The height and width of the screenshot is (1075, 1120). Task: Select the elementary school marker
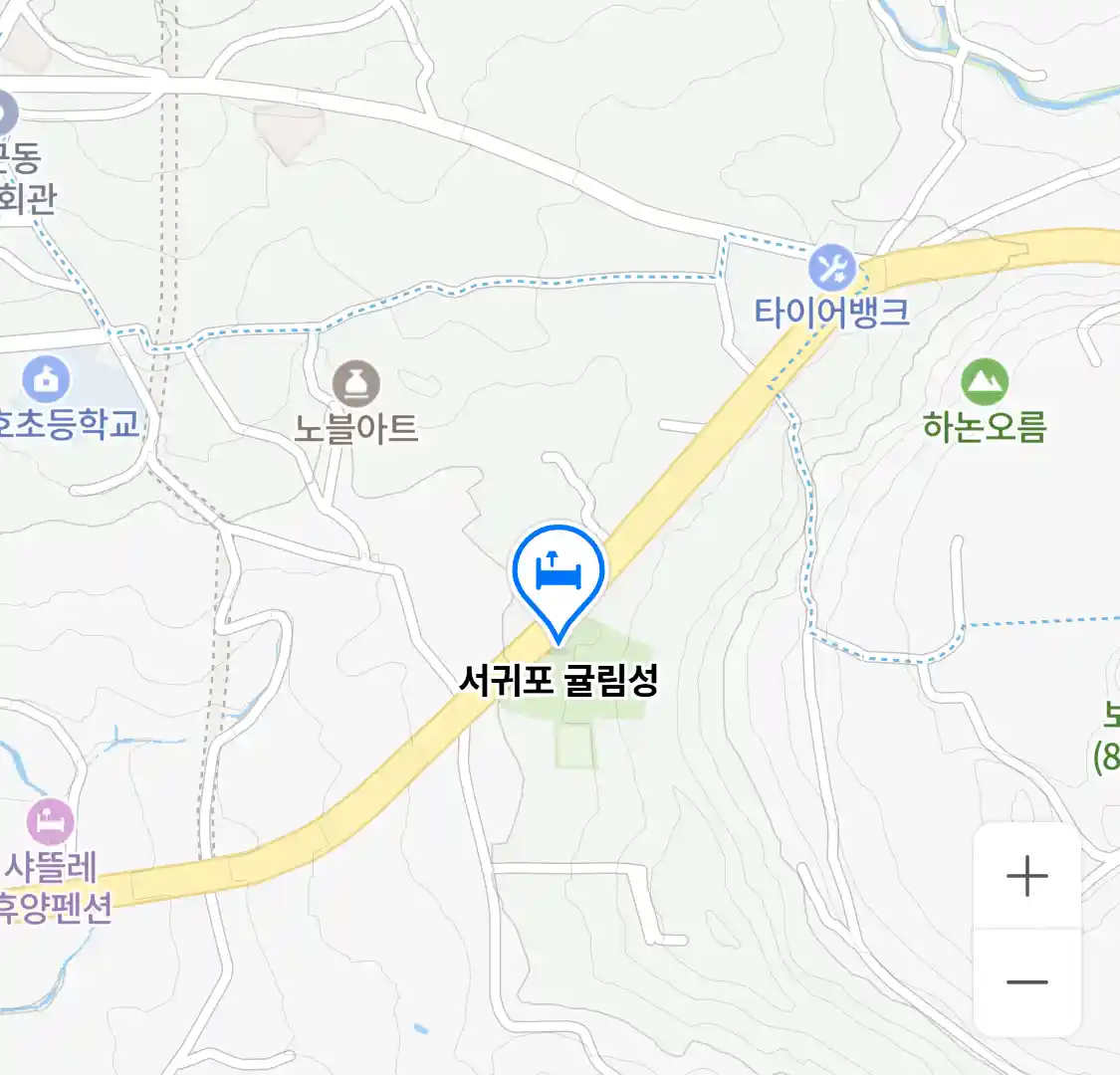tap(46, 380)
